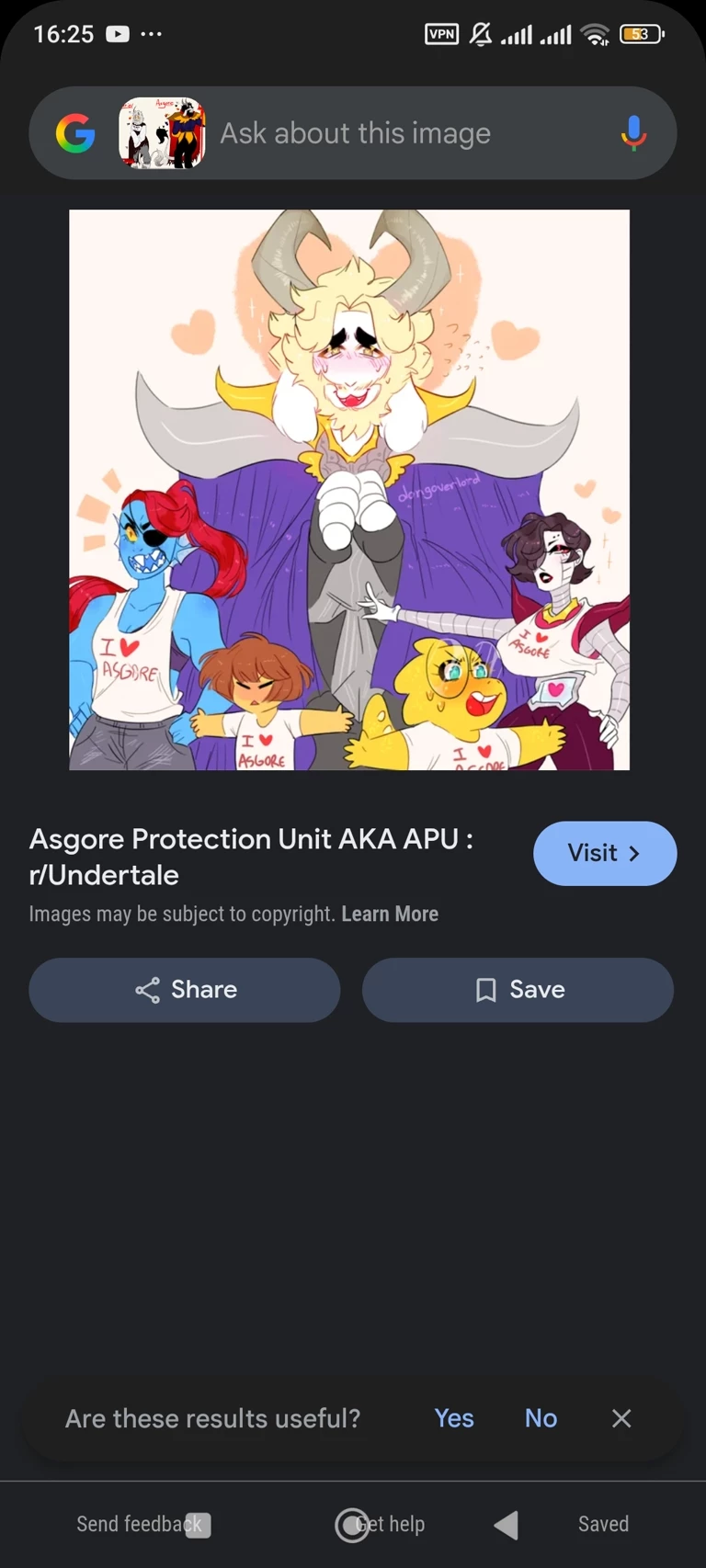Answer No to results useful prompt
The width and height of the screenshot is (706, 1568).
pos(541,1418)
